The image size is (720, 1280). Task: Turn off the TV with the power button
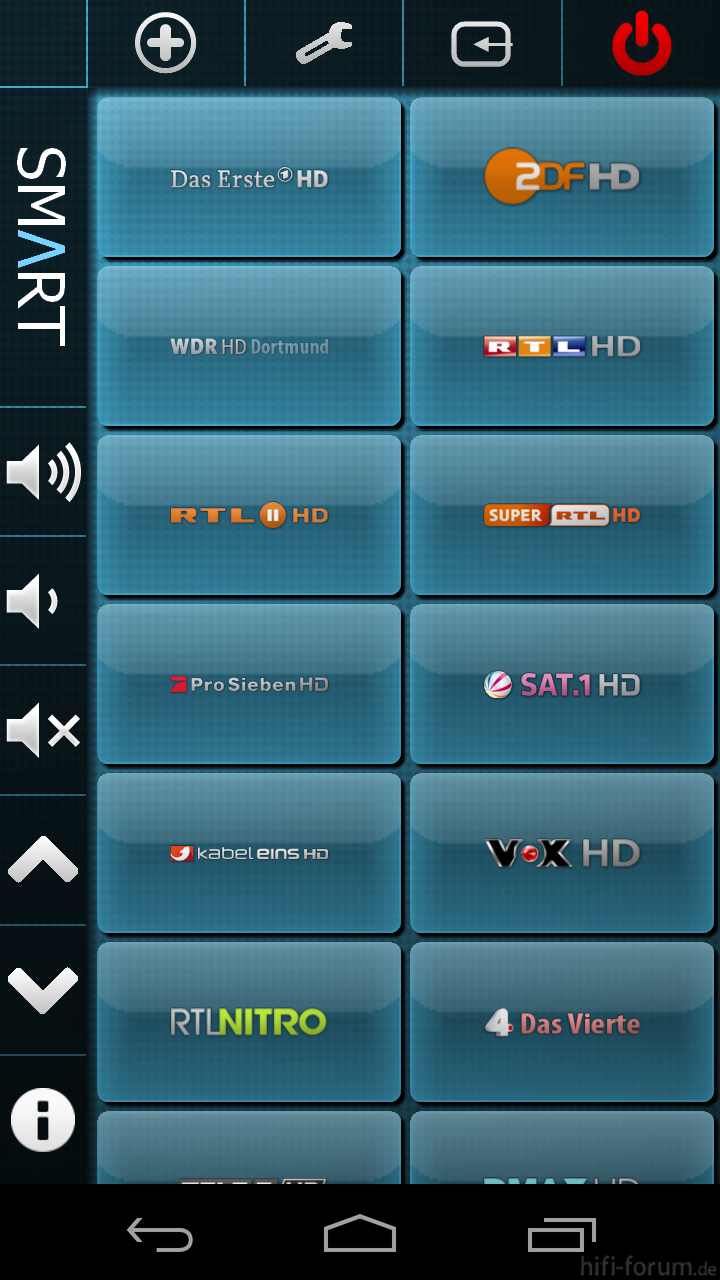[x=641, y=43]
